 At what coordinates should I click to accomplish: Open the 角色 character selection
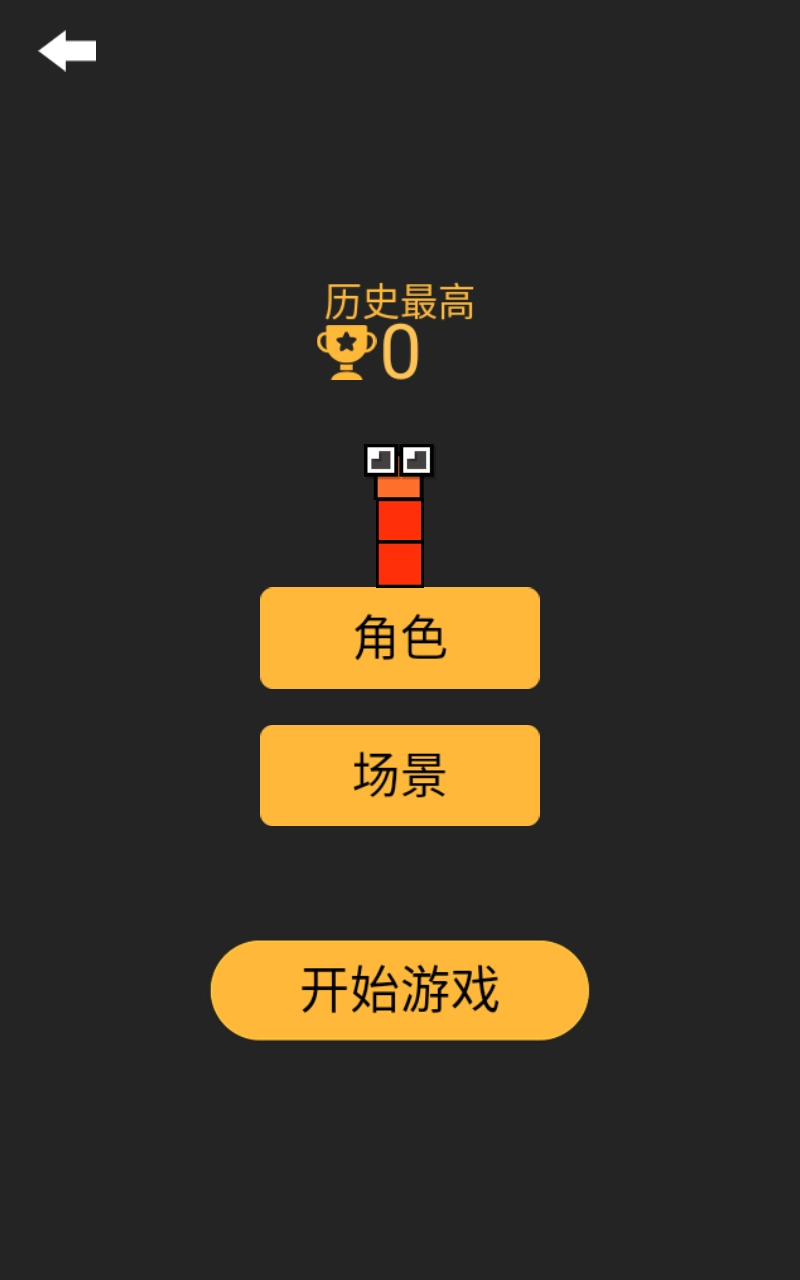pyautogui.click(x=400, y=638)
